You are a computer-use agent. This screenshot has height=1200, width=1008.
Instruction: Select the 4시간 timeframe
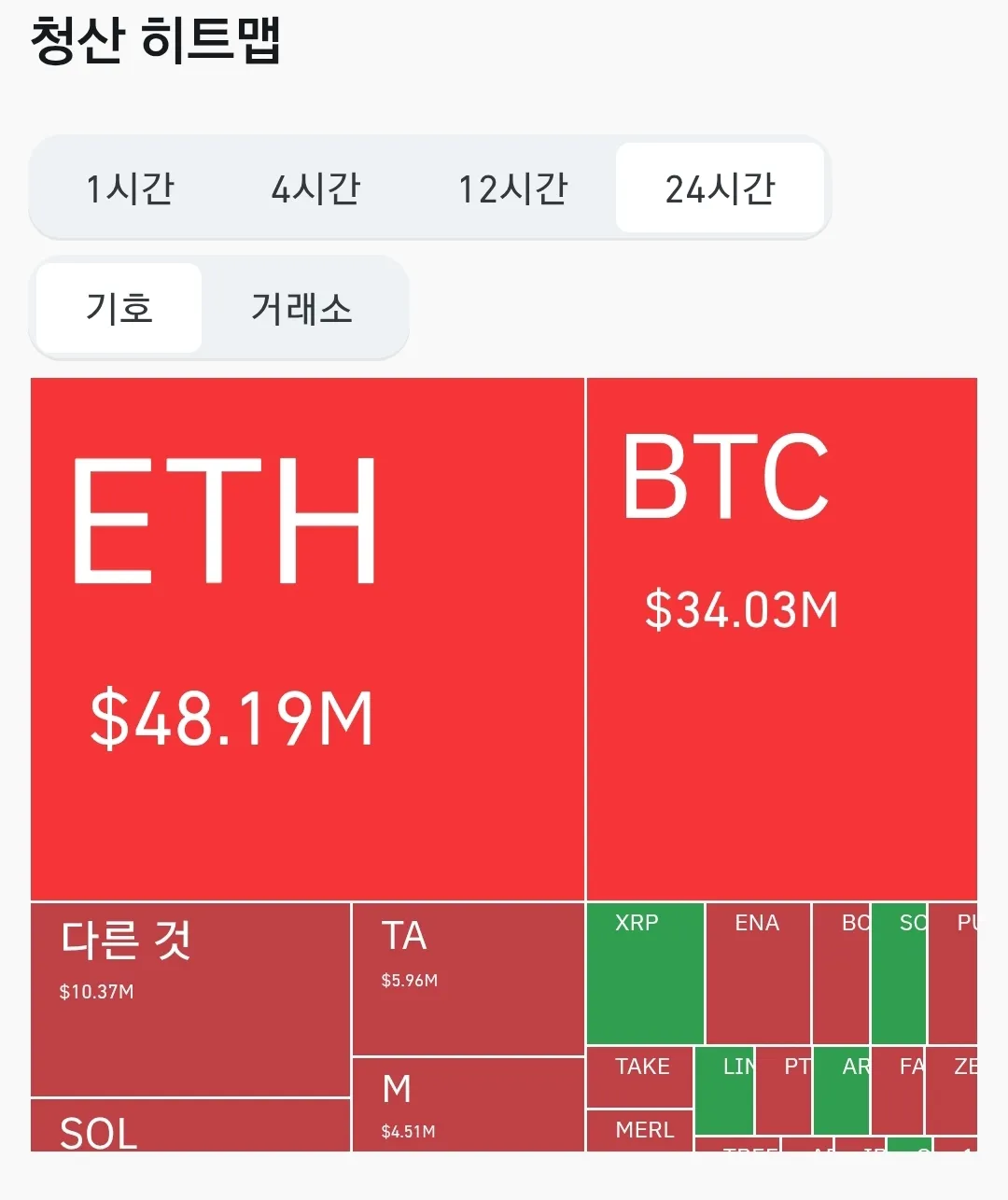[315, 188]
